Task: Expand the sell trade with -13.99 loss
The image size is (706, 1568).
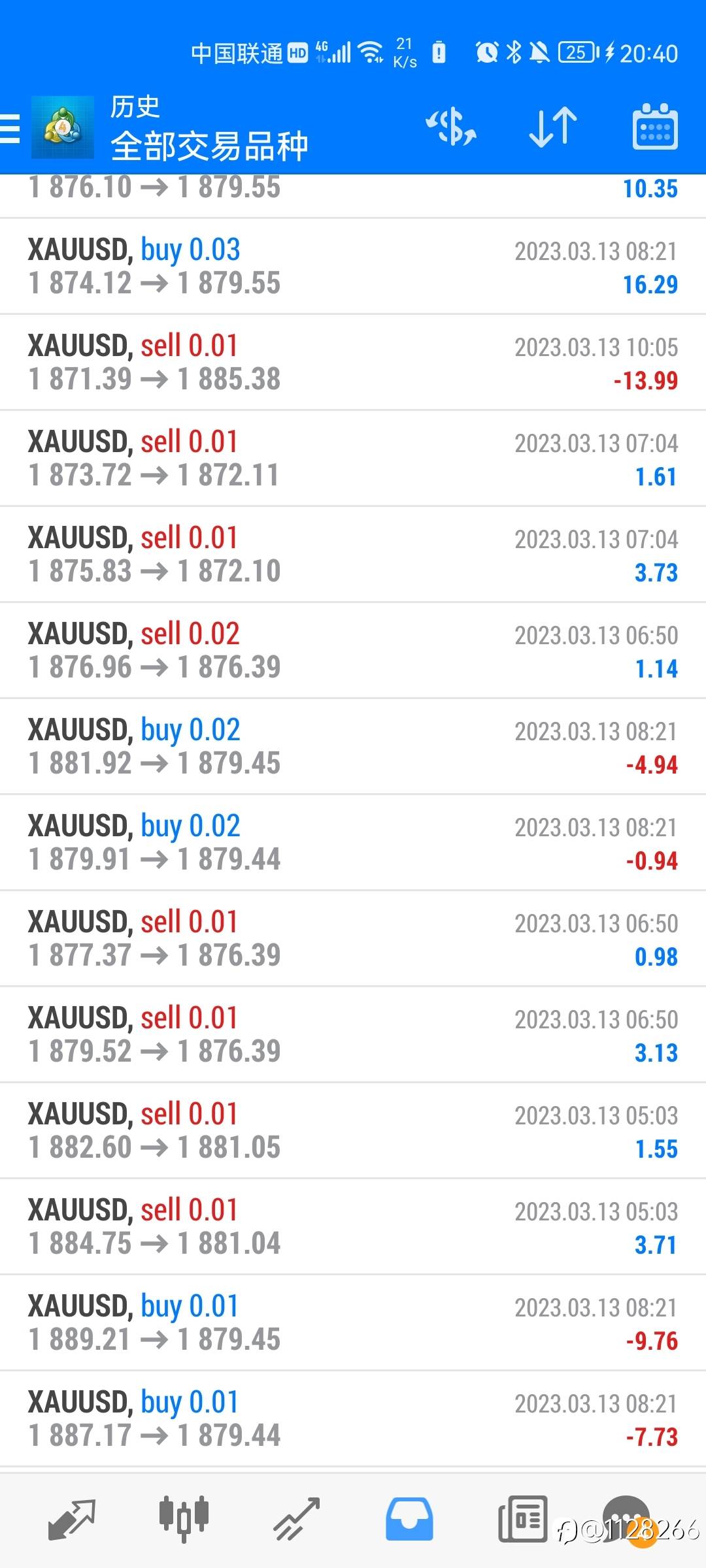Action: (353, 363)
